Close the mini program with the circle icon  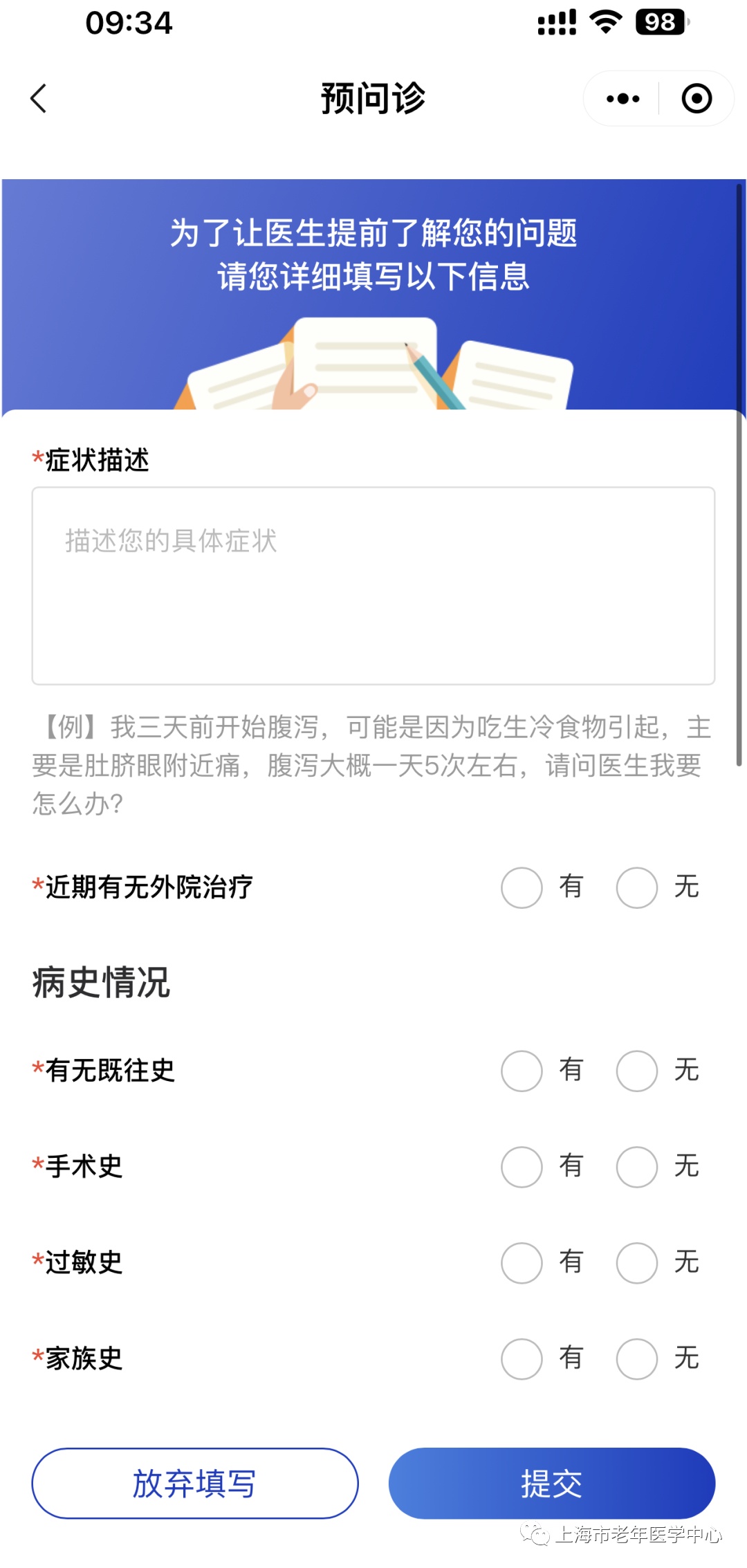tap(697, 98)
